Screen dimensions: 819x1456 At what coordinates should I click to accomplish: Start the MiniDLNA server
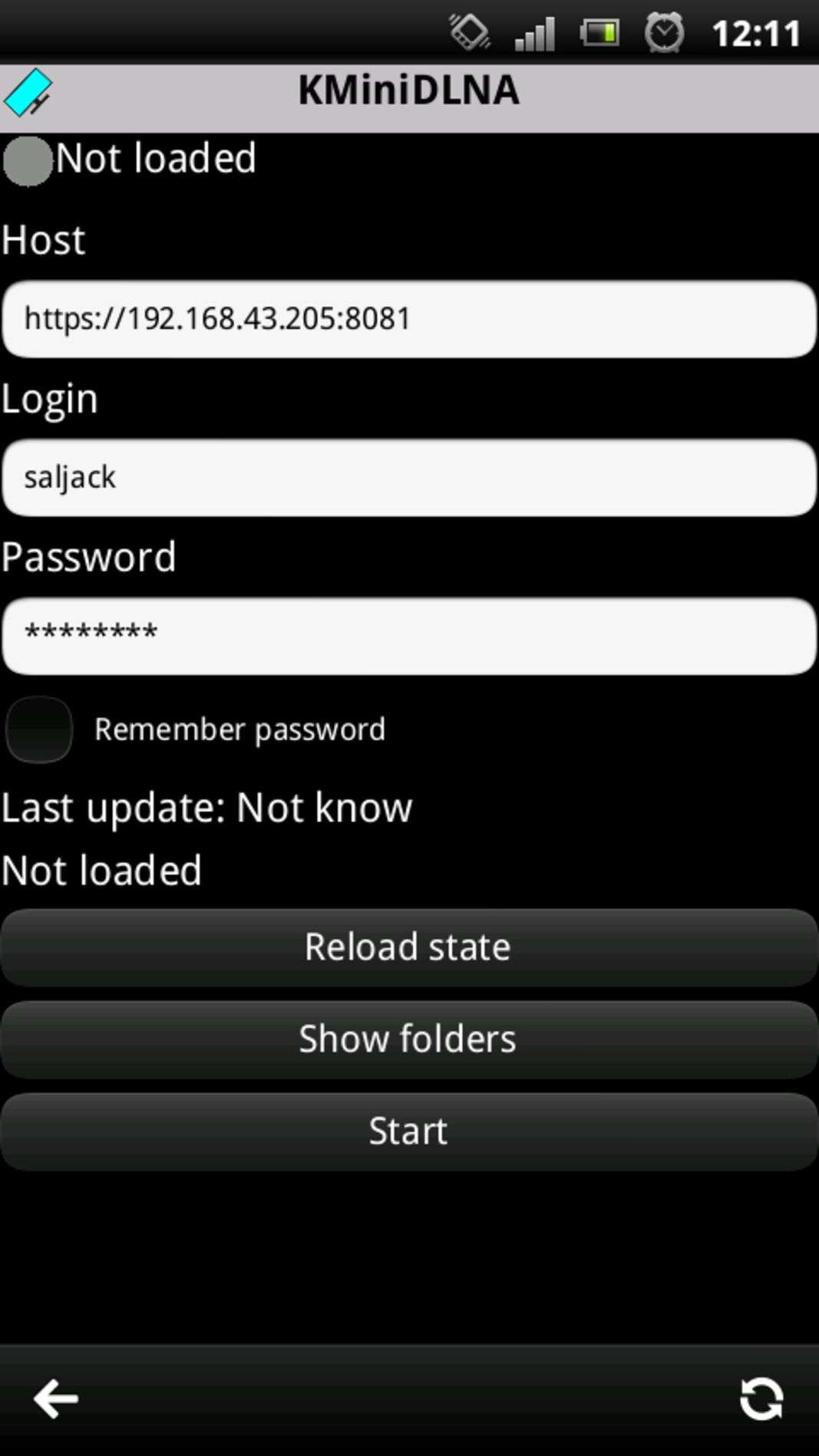click(x=409, y=1131)
